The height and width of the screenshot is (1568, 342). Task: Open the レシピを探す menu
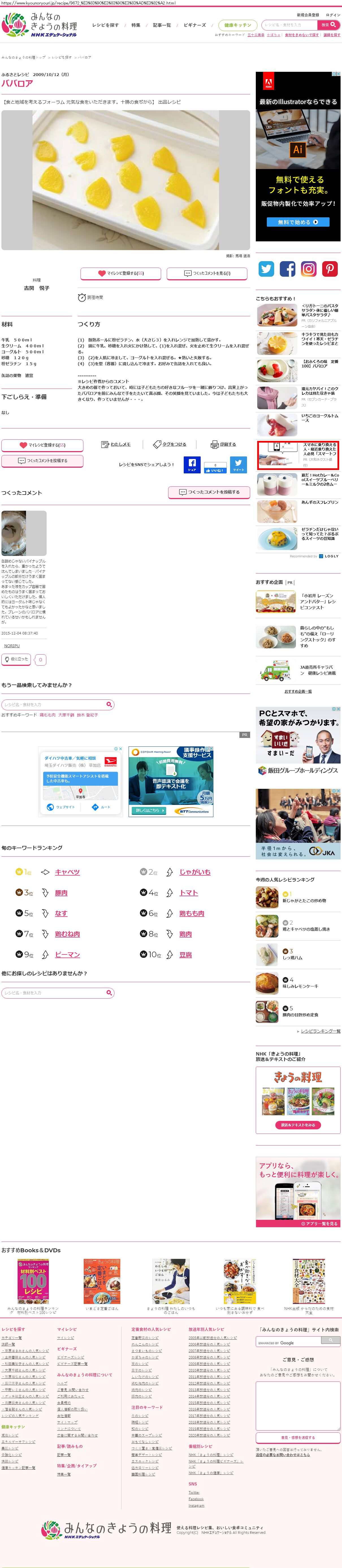105,25
